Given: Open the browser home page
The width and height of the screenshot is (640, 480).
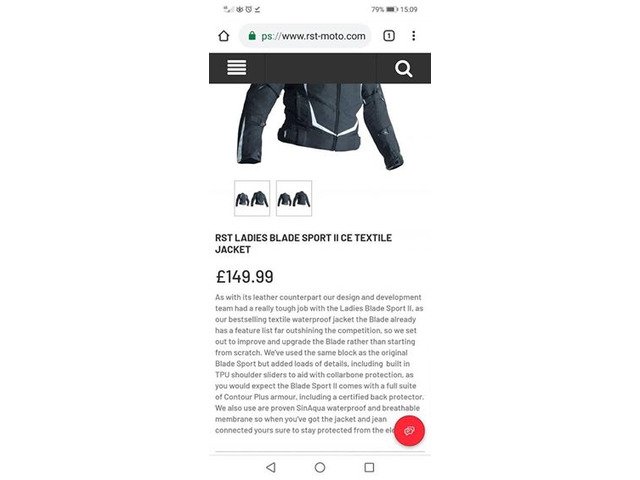Looking at the screenshot, I should click(224, 36).
